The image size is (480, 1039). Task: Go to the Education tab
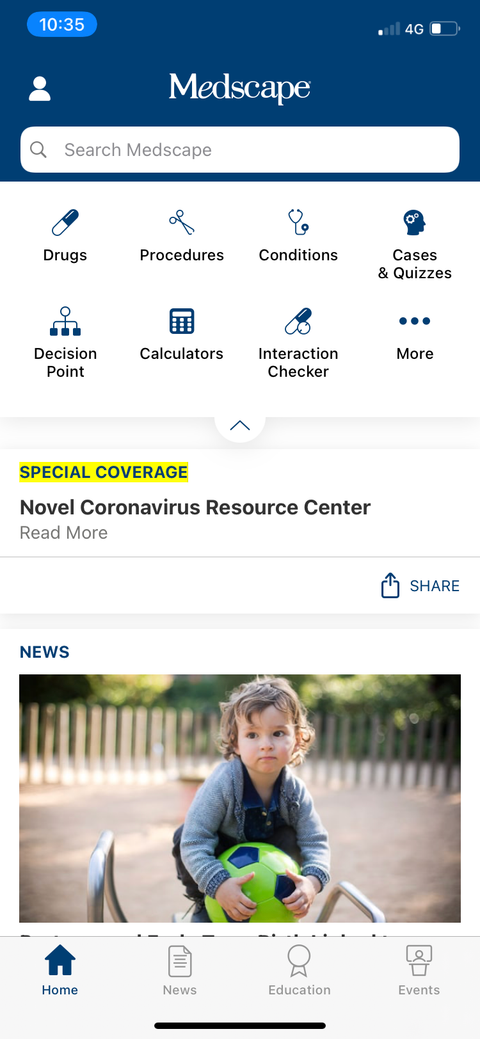pyautogui.click(x=299, y=971)
